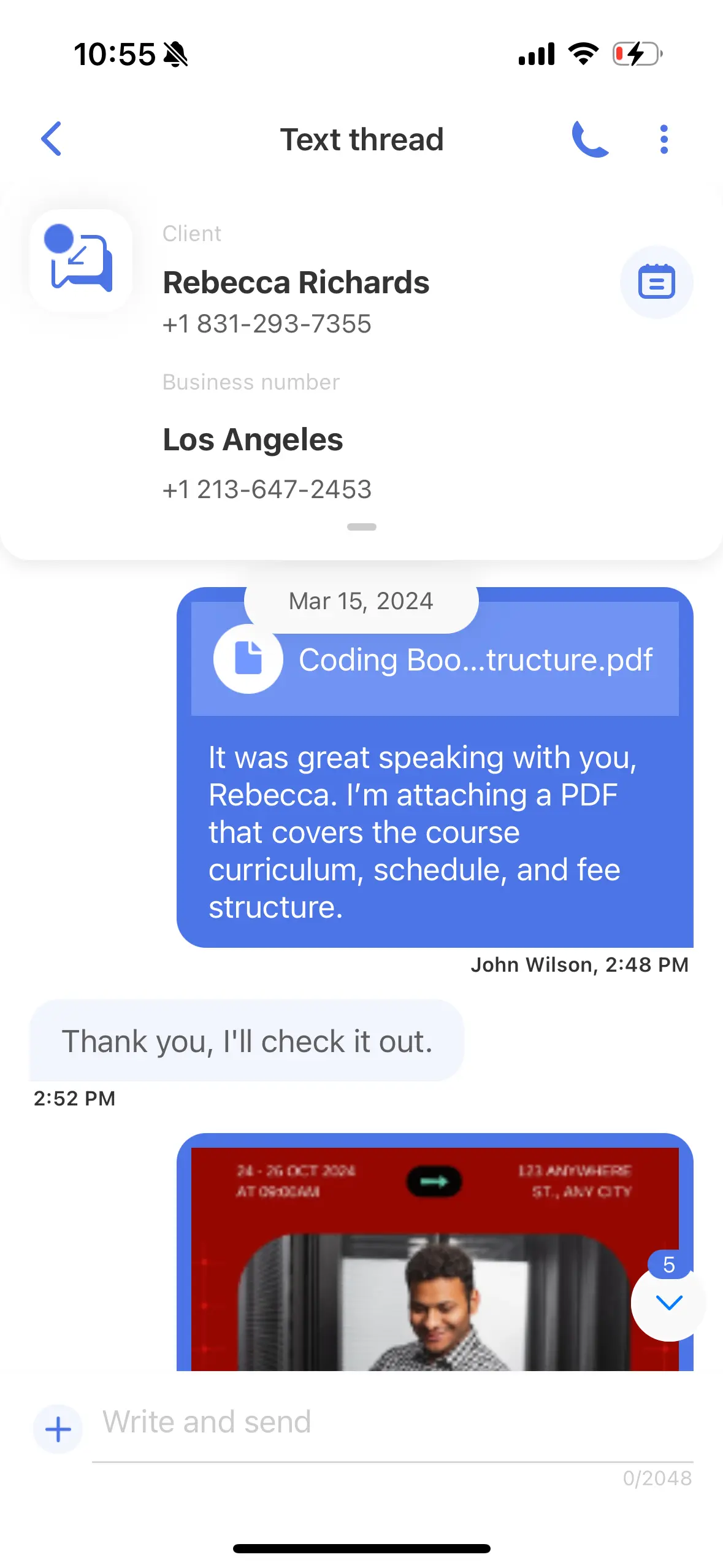The image size is (723, 1568).
Task: Open the Coding Boo...tructure.pdf attachment
Action: tap(435, 659)
